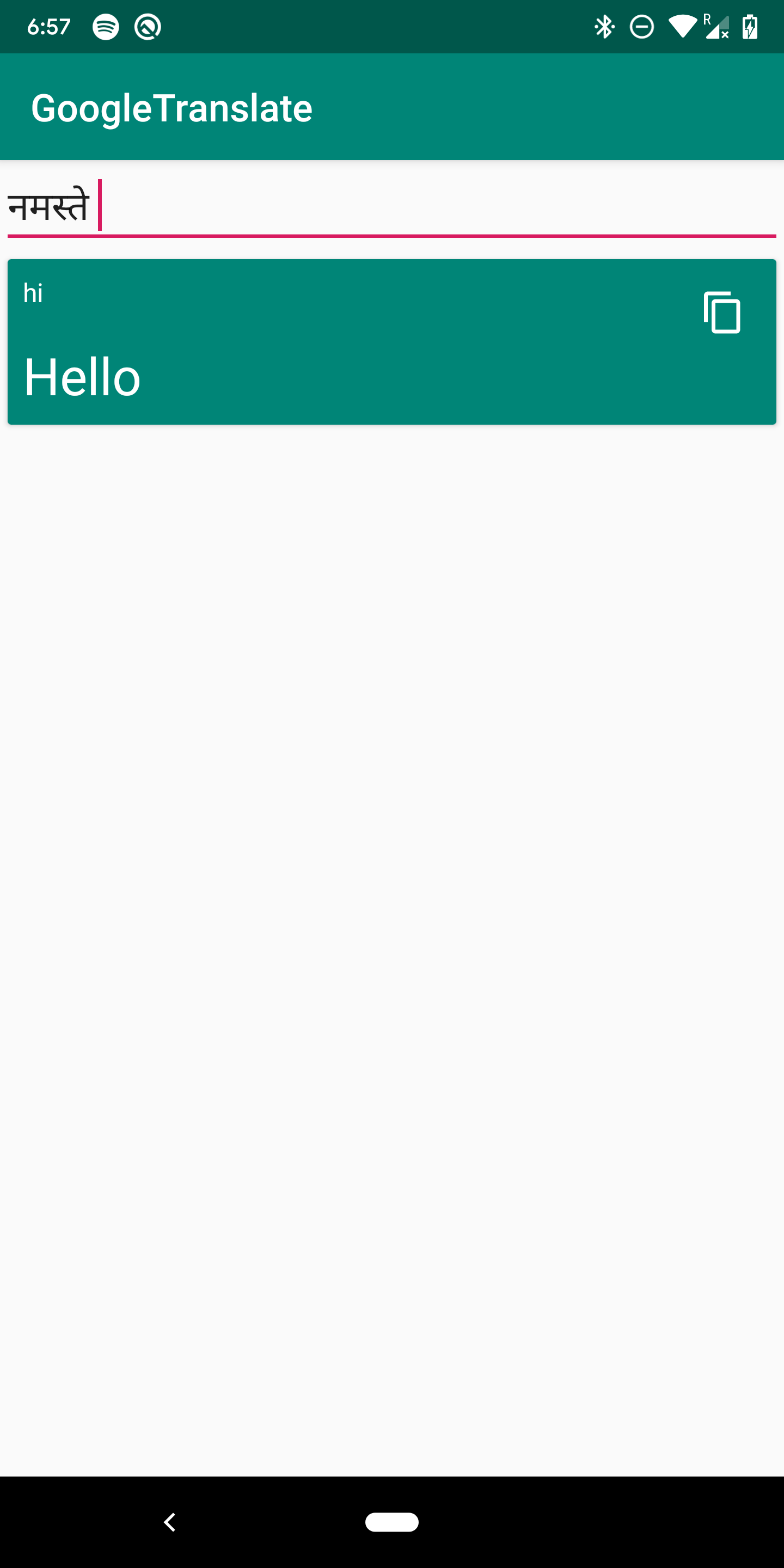This screenshot has height=1568, width=784.
Task: Open the Spotify notification icon
Action: [105, 26]
